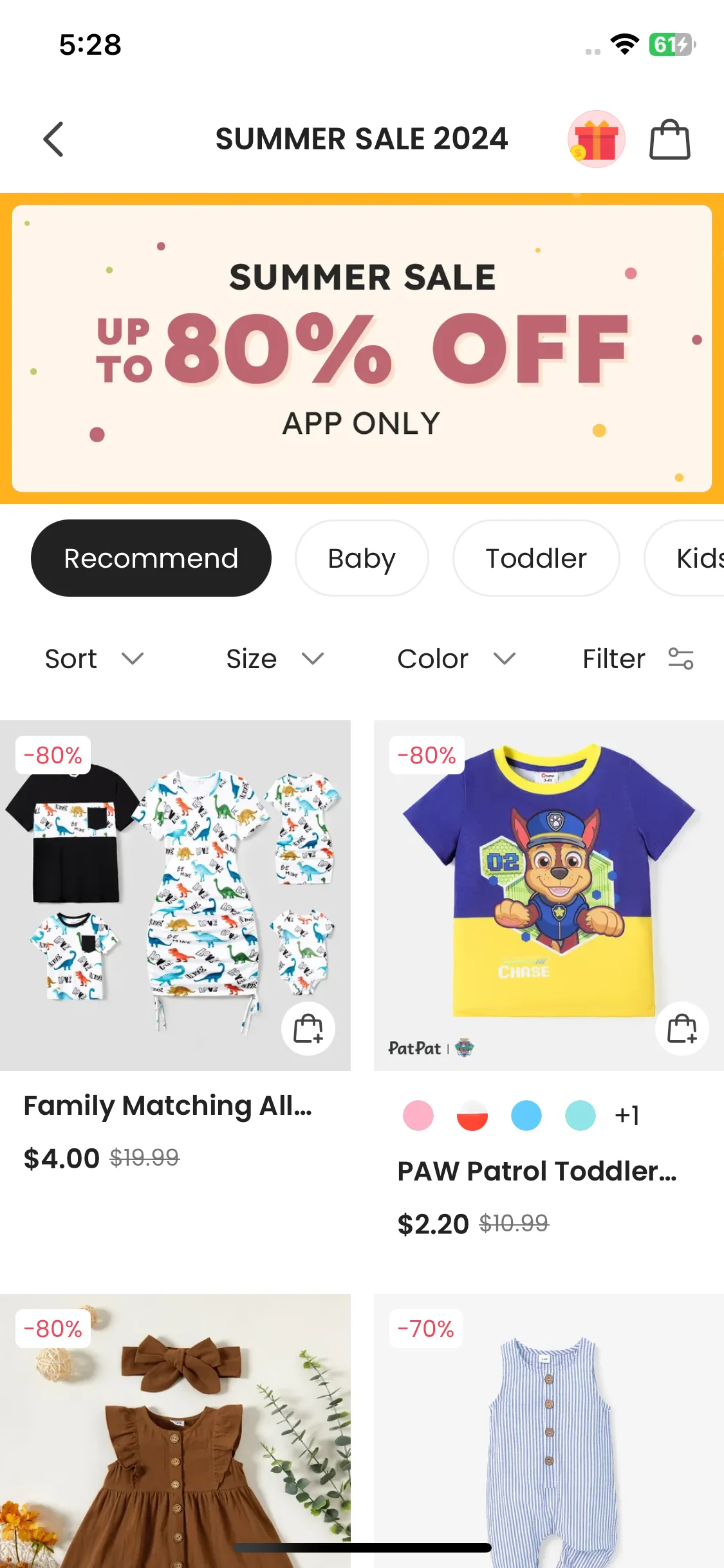Expand the Sort dropdown

click(x=94, y=658)
